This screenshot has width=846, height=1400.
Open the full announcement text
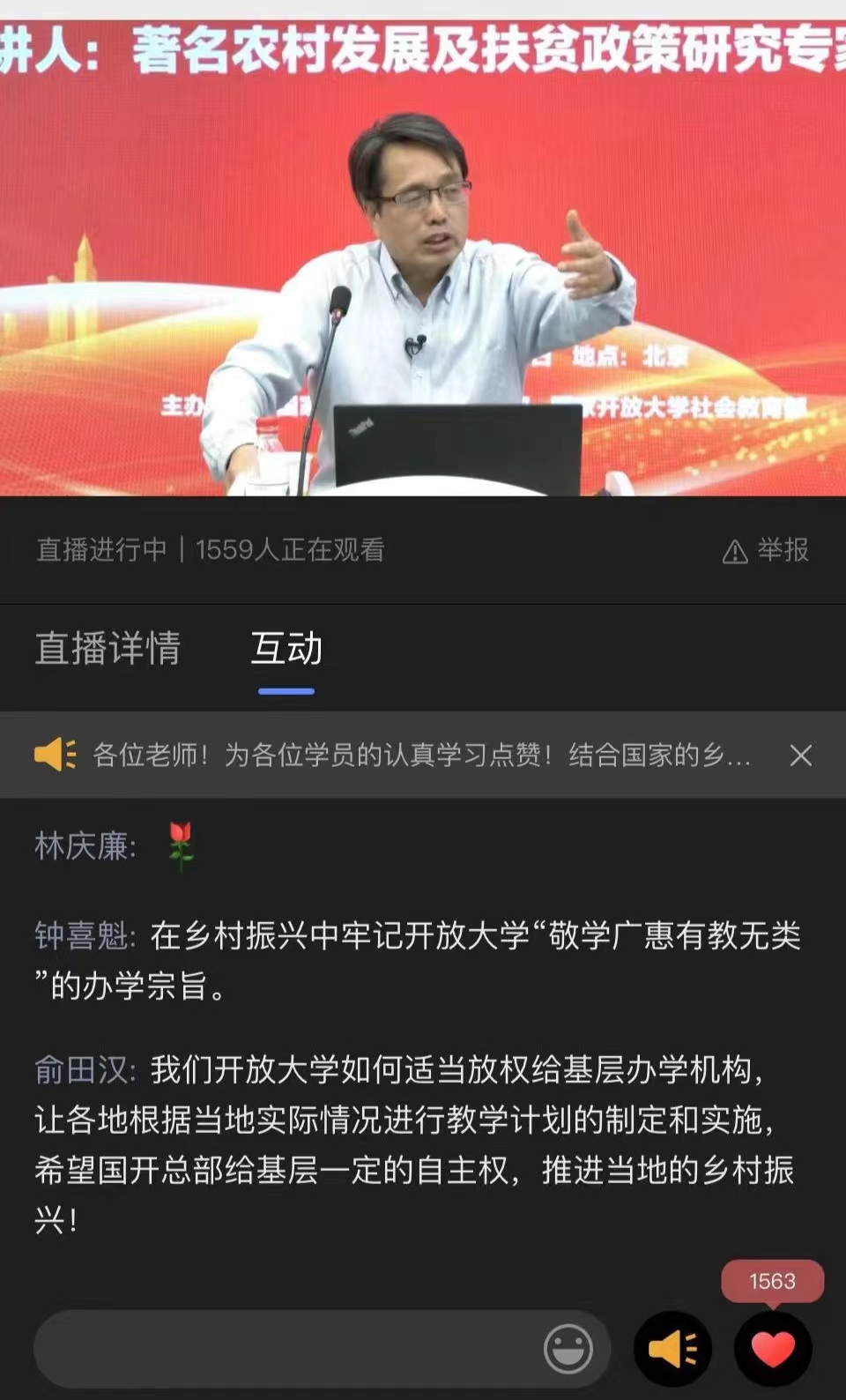(421, 756)
